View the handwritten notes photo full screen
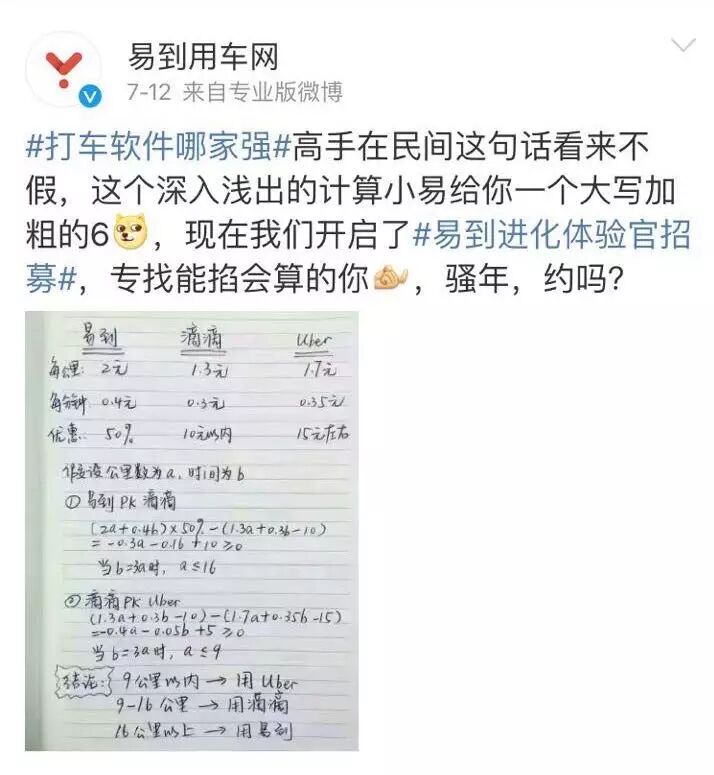This screenshot has height=775, width=714. click(x=192, y=531)
